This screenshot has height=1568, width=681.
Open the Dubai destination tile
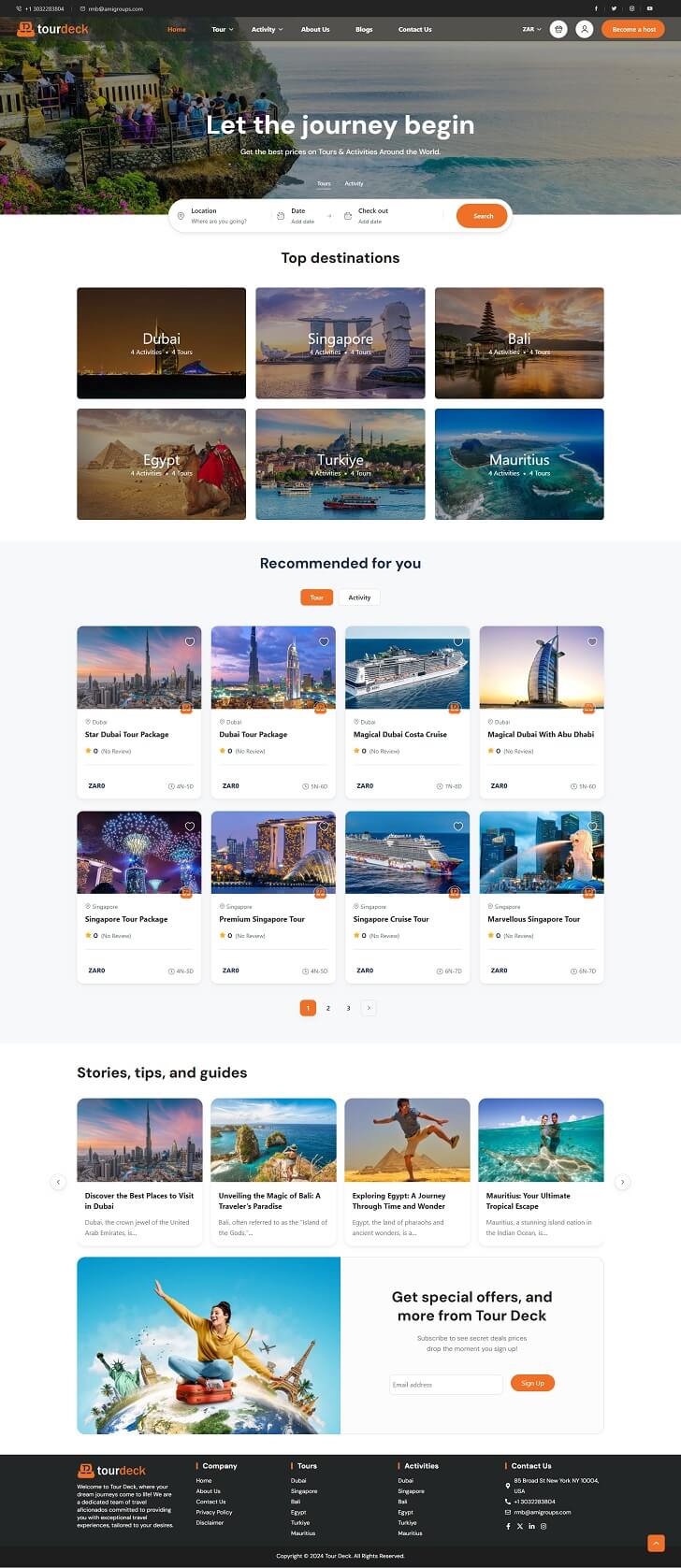pyautogui.click(x=161, y=342)
